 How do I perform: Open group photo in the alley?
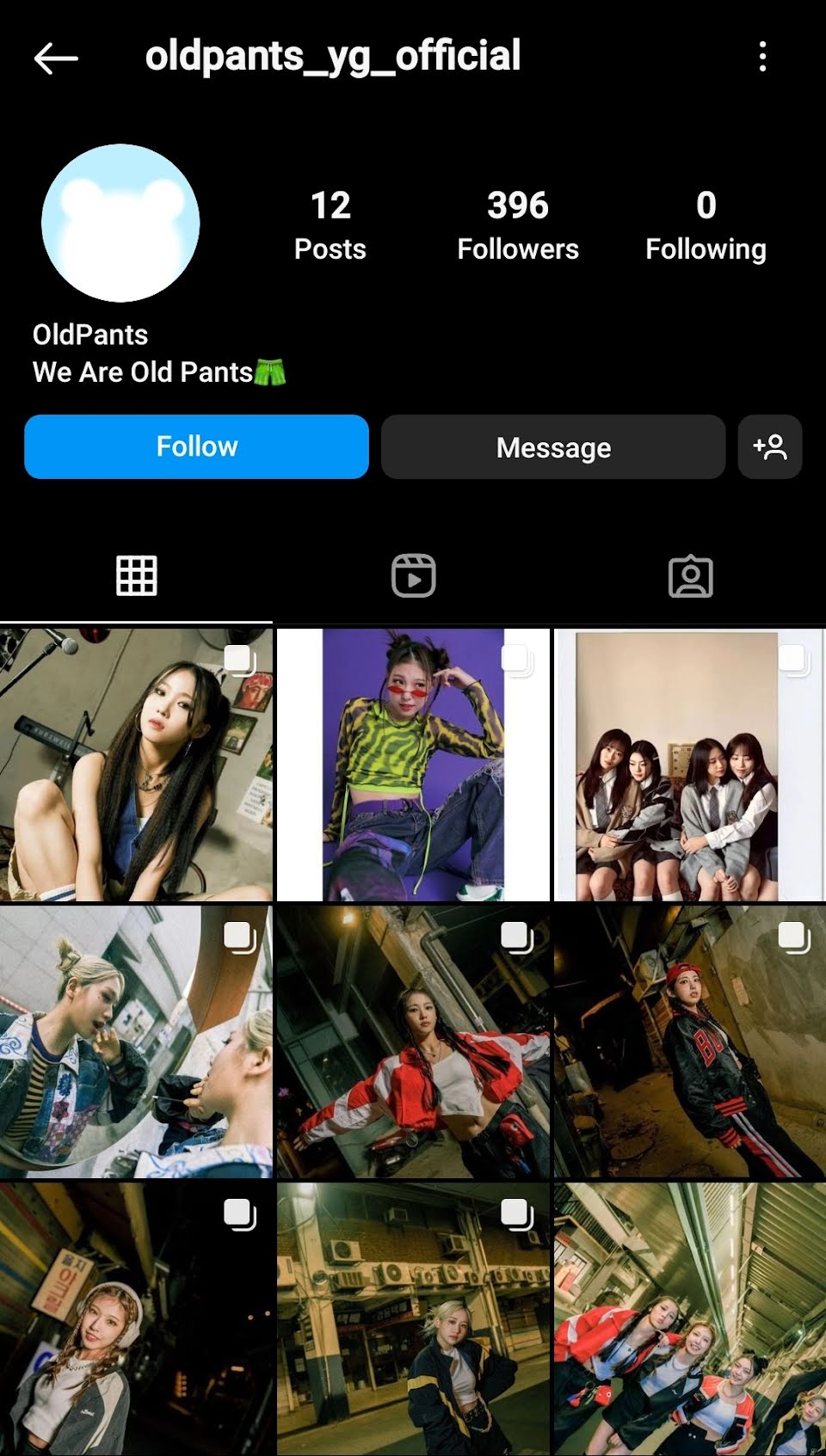[690, 1318]
